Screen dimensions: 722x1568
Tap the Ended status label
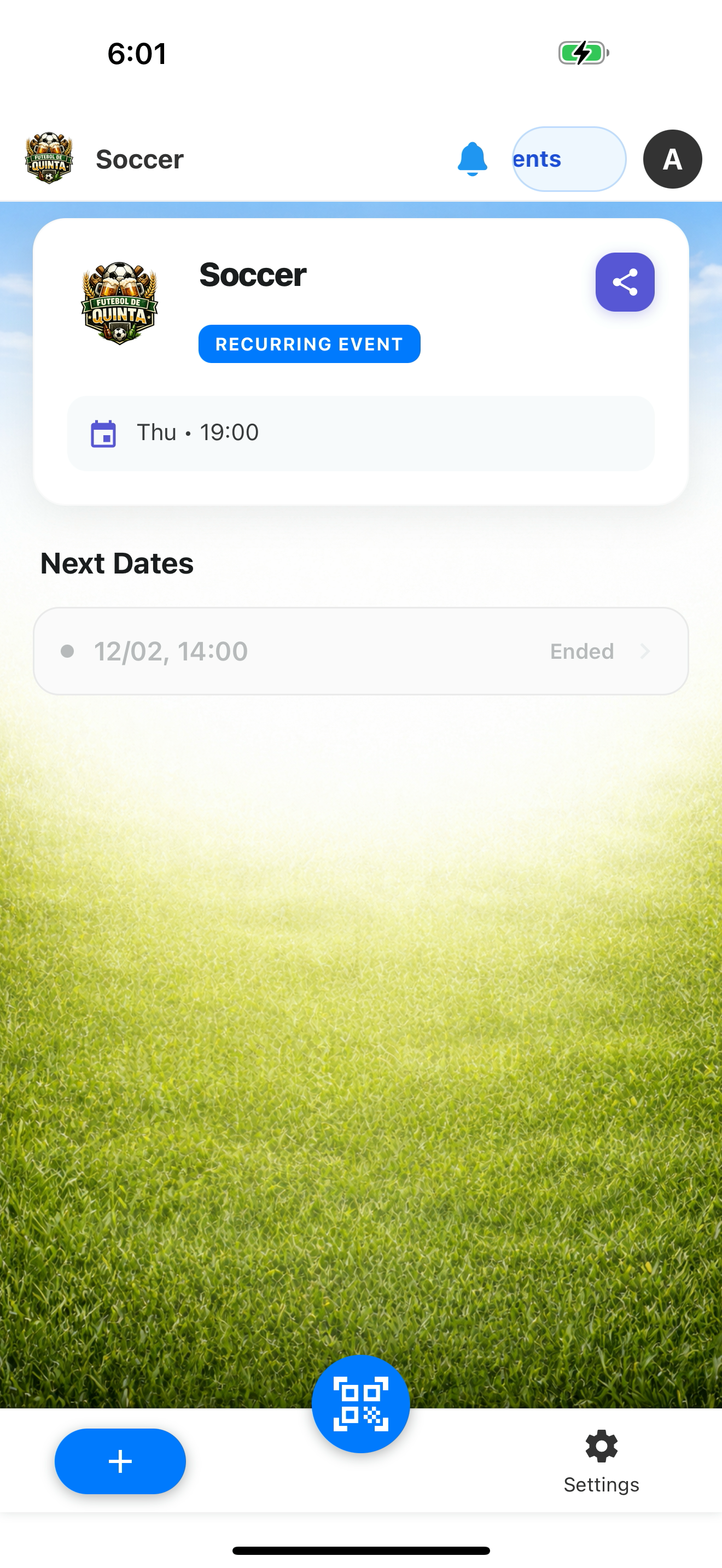tap(582, 651)
